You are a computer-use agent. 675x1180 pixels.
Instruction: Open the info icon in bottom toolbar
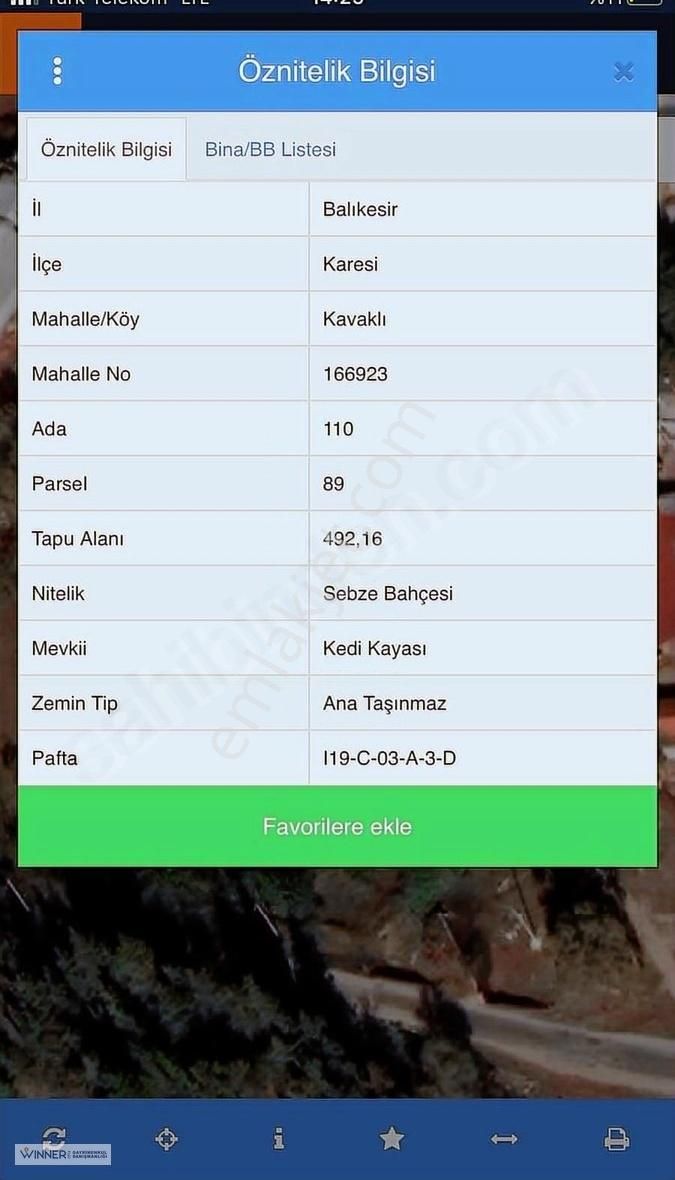pyautogui.click(x=279, y=1138)
